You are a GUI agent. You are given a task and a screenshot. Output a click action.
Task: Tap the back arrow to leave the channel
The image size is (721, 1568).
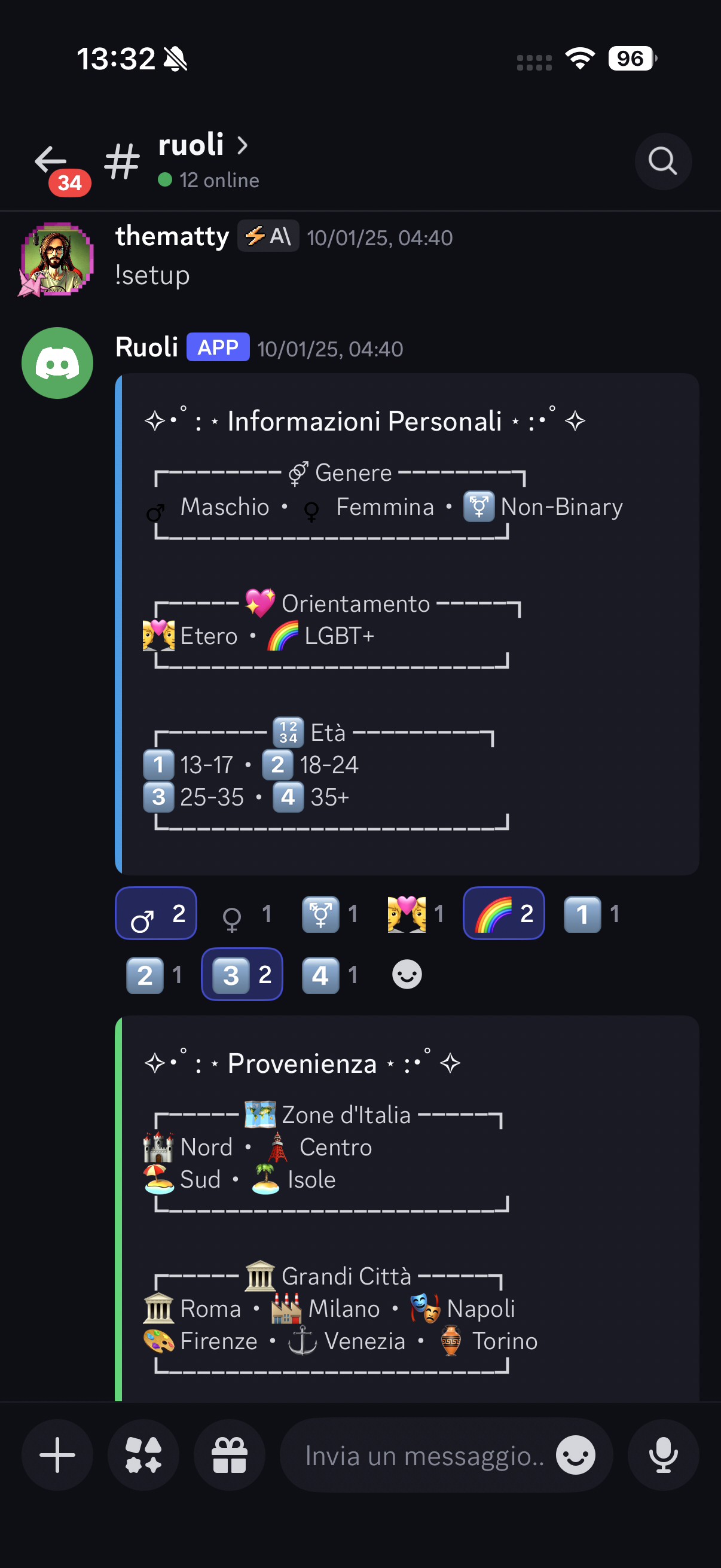coord(48,160)
